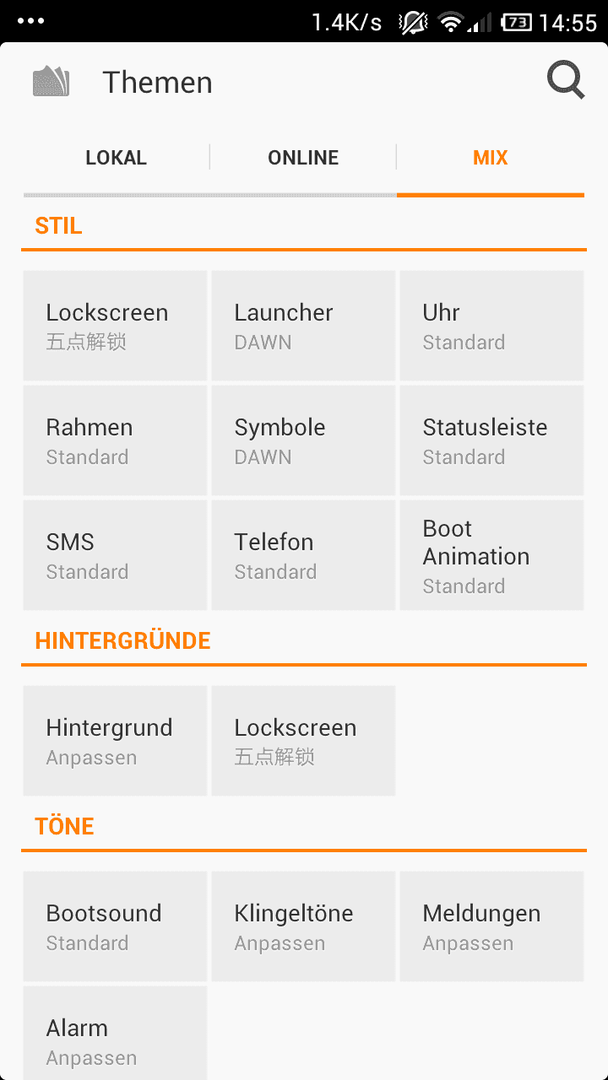Open Lockscreen tile under STIL

(x=115, y=326)
